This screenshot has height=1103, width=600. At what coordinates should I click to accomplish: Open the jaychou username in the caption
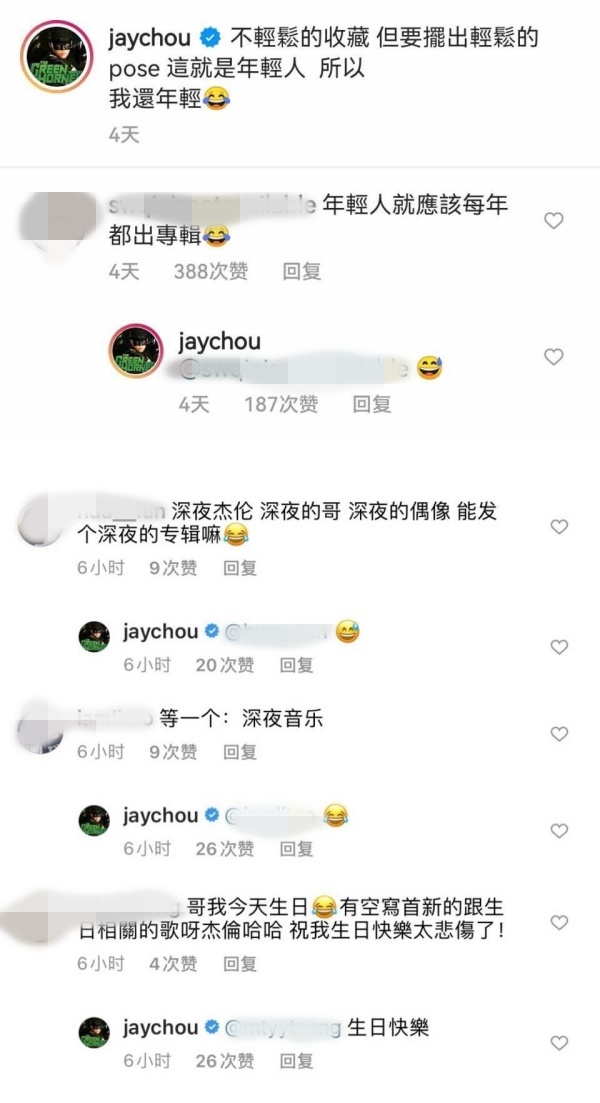(149, 39)
